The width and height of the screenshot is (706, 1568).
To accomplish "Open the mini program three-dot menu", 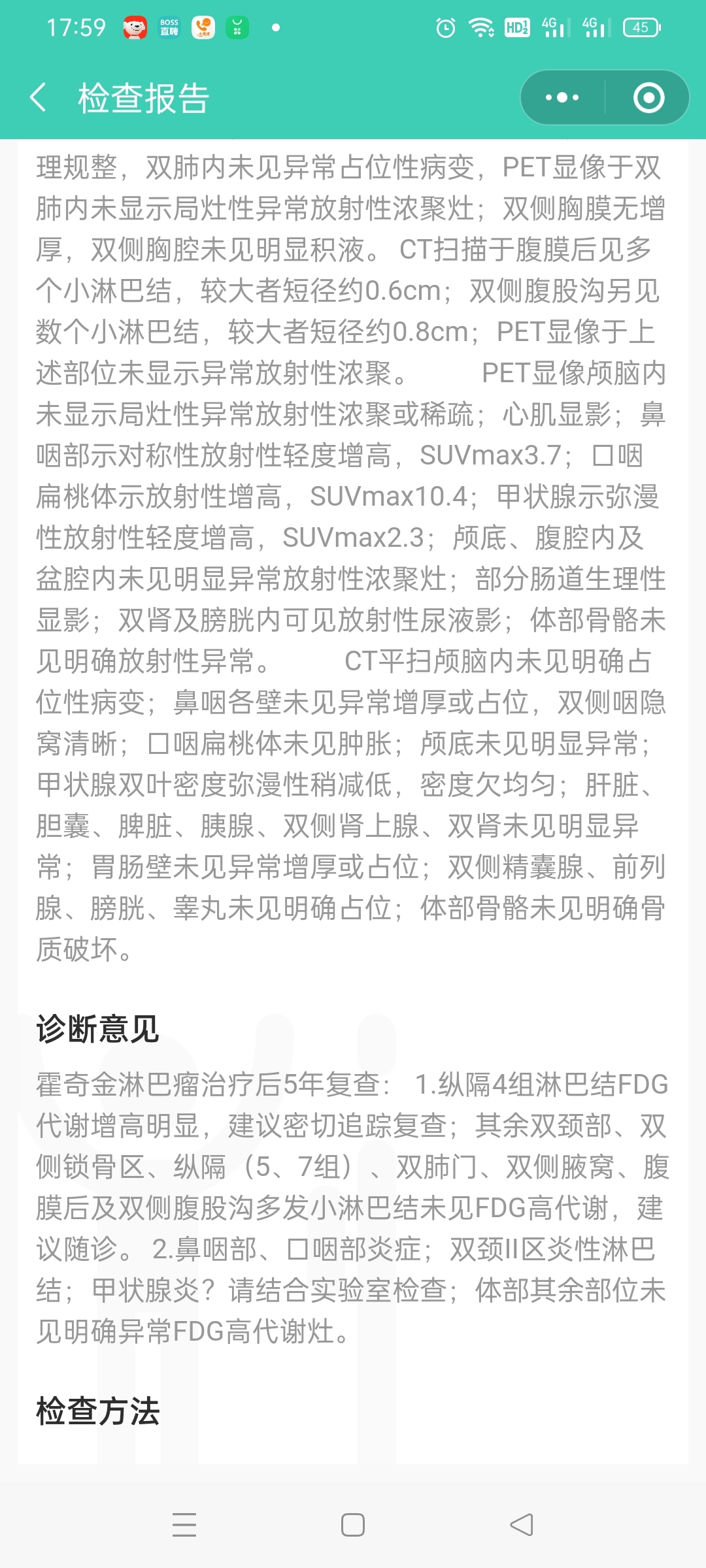I will 562,98.
